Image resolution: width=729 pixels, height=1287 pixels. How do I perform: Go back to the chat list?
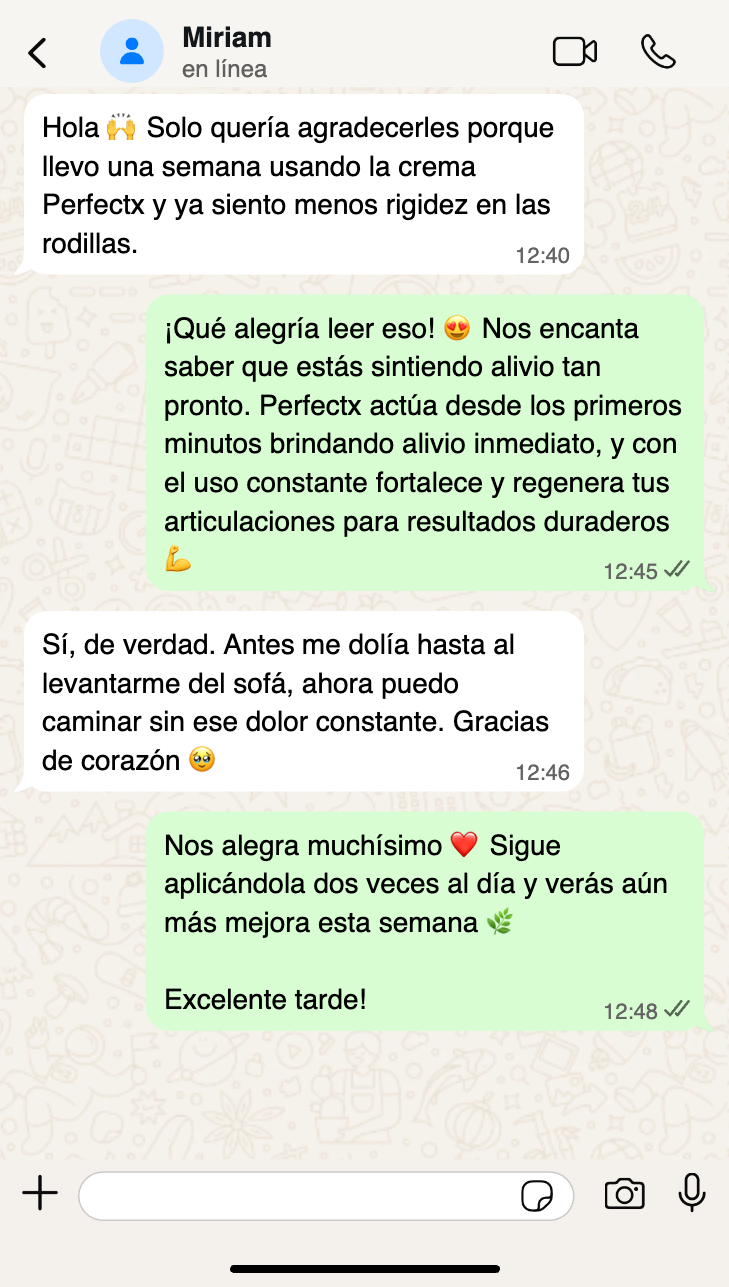coord(37,52)
